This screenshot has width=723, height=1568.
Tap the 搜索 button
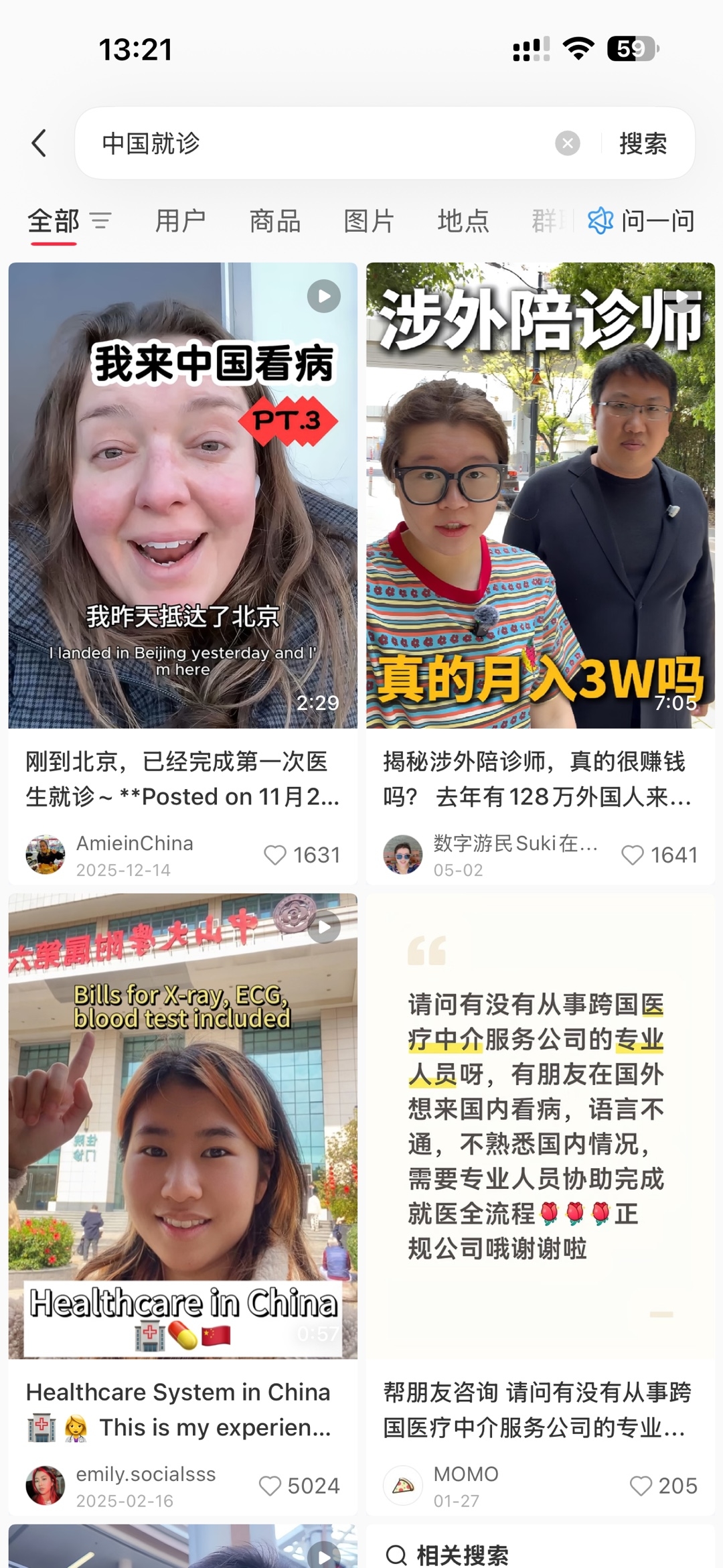(x=643, y=143)
